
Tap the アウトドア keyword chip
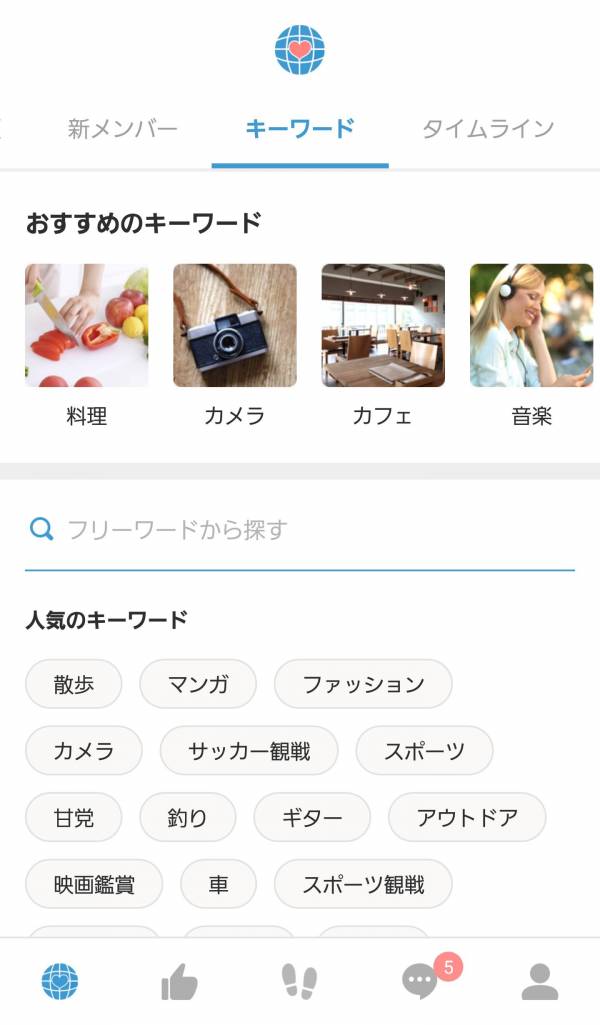pyautogui.click(x=467, y=818)
